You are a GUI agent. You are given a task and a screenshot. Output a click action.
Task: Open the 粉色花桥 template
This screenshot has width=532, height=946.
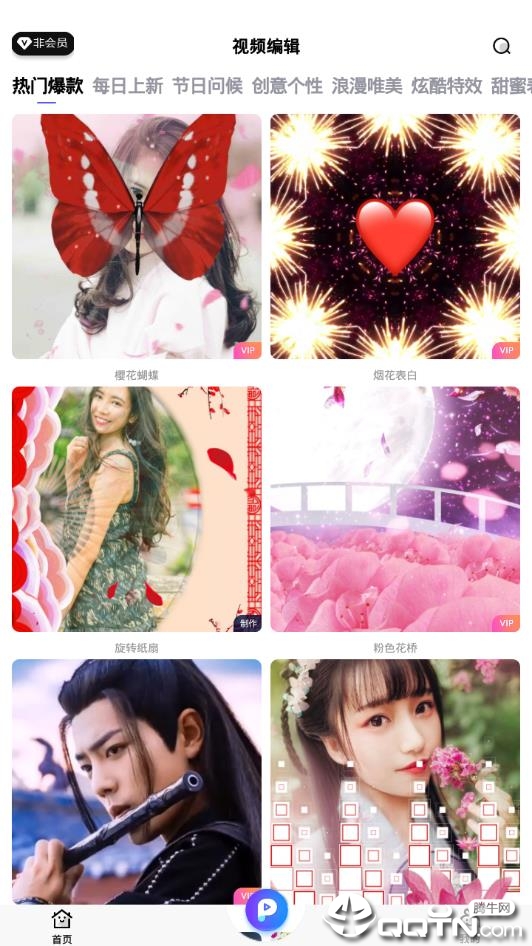tap(395, 509)
